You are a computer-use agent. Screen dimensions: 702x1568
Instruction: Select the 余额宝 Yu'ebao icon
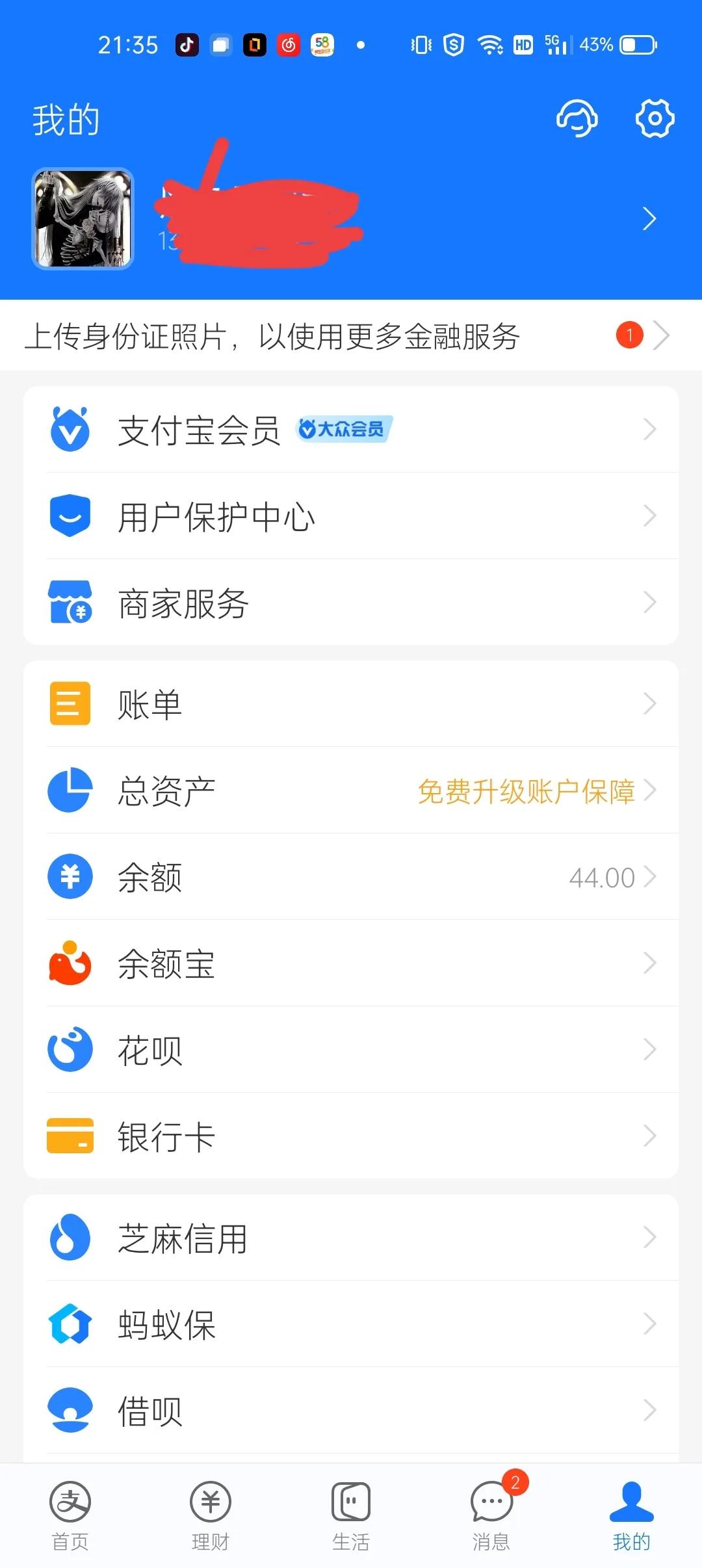coord(70,963)
